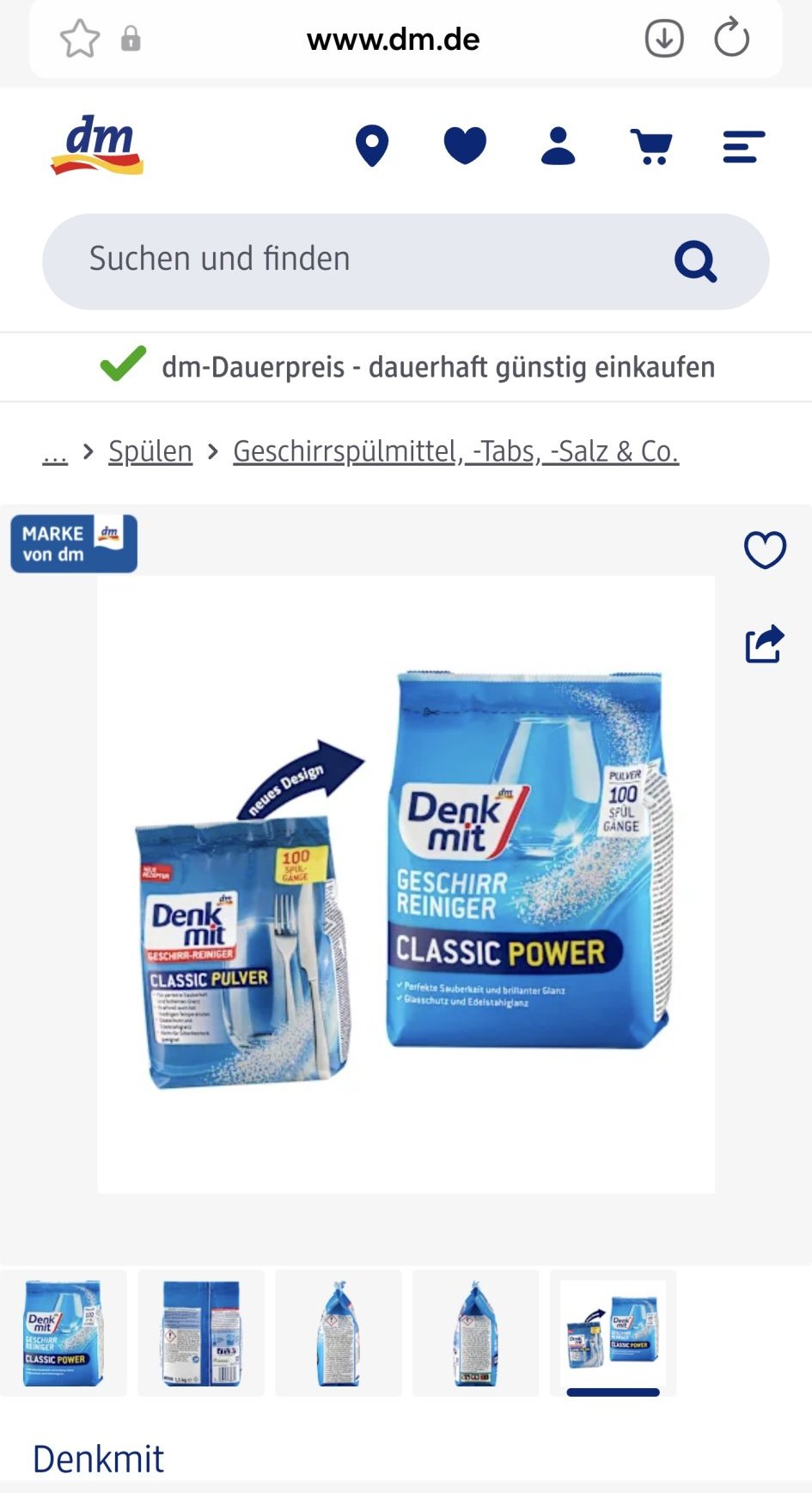Image resolution: width=812 pixels, height=1493 pixels.
Task: Go to the Spülen category
Action: click(x=150, y=451)
